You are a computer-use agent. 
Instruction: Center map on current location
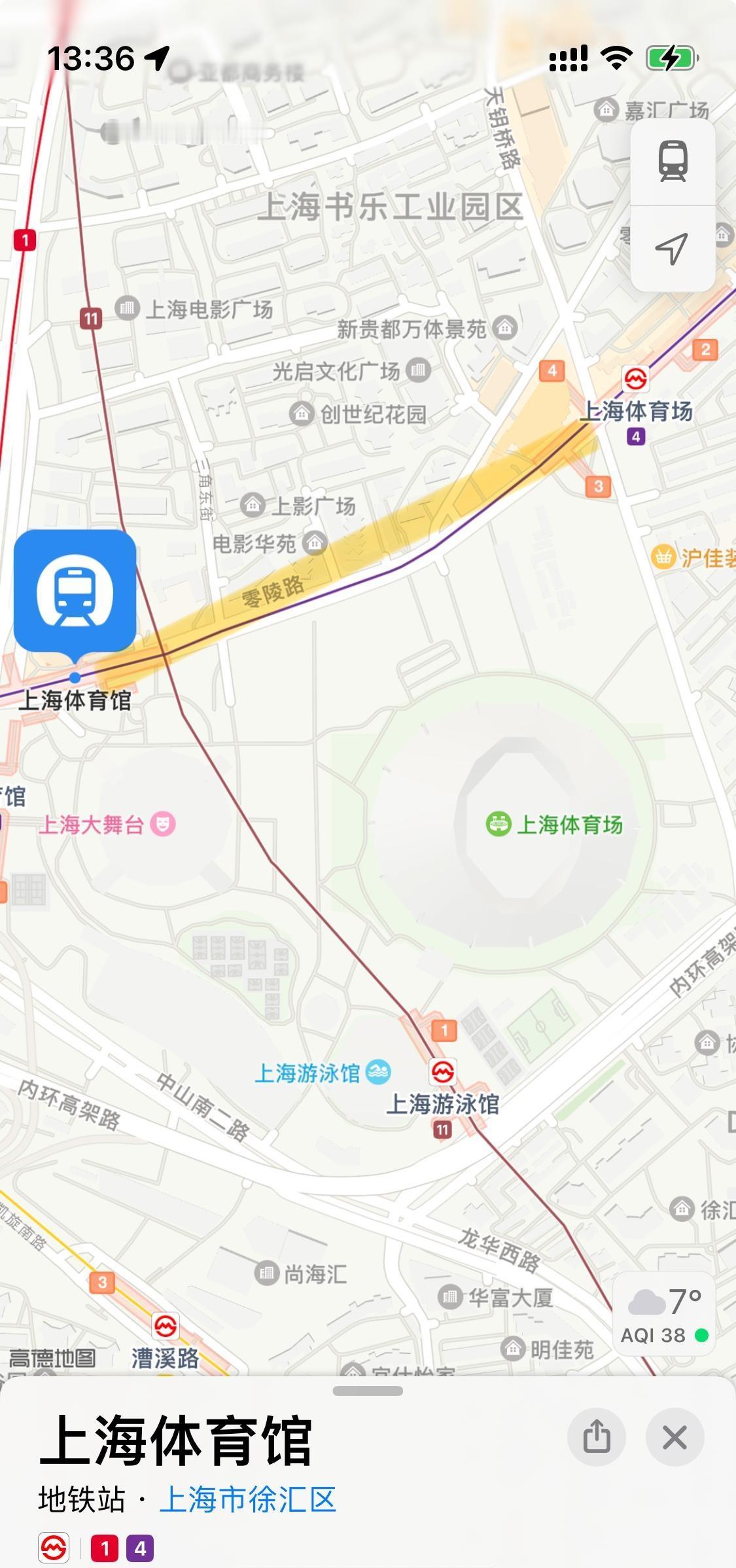tap(673, 249)
